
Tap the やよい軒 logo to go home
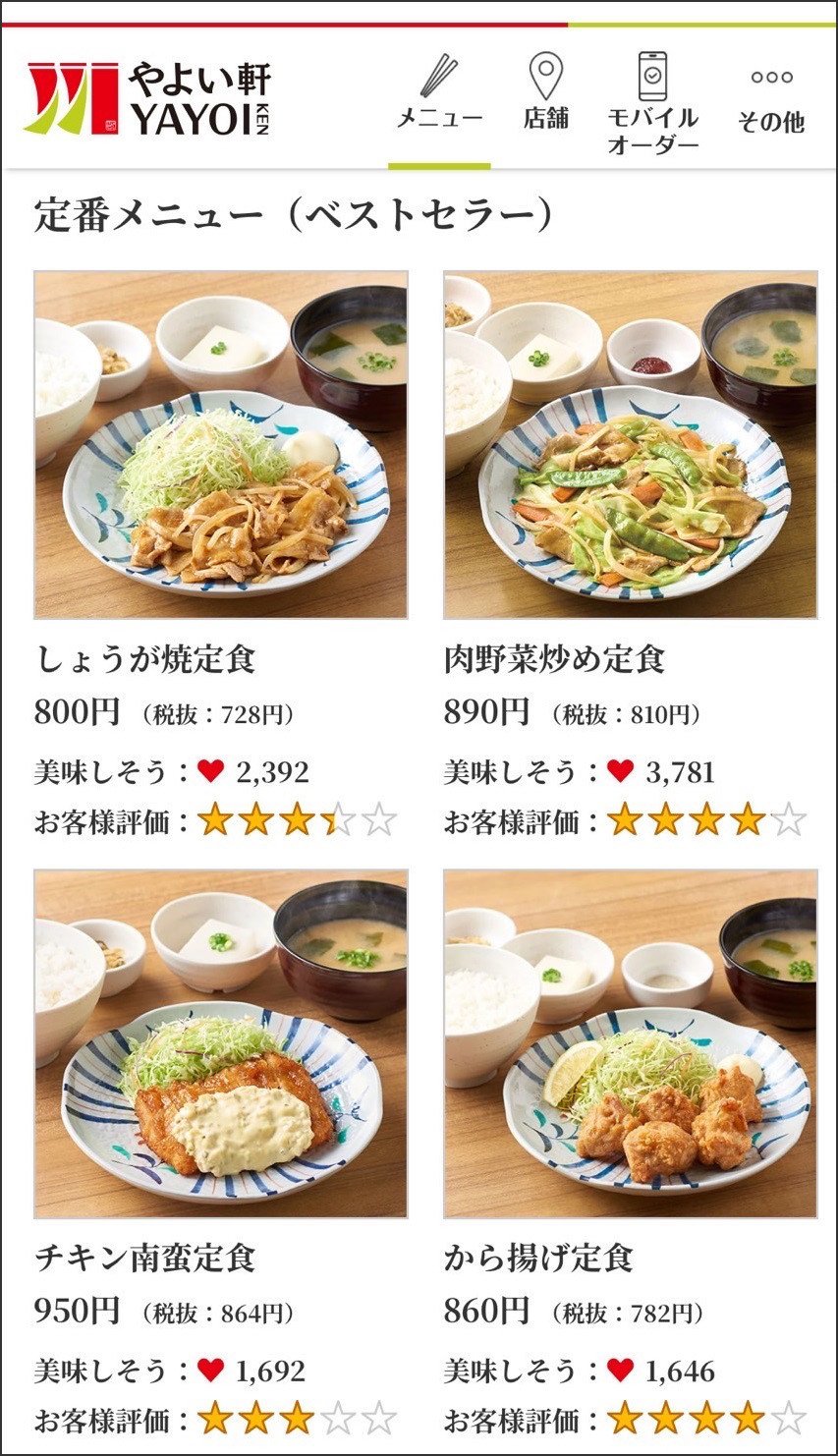click(147, 98)
